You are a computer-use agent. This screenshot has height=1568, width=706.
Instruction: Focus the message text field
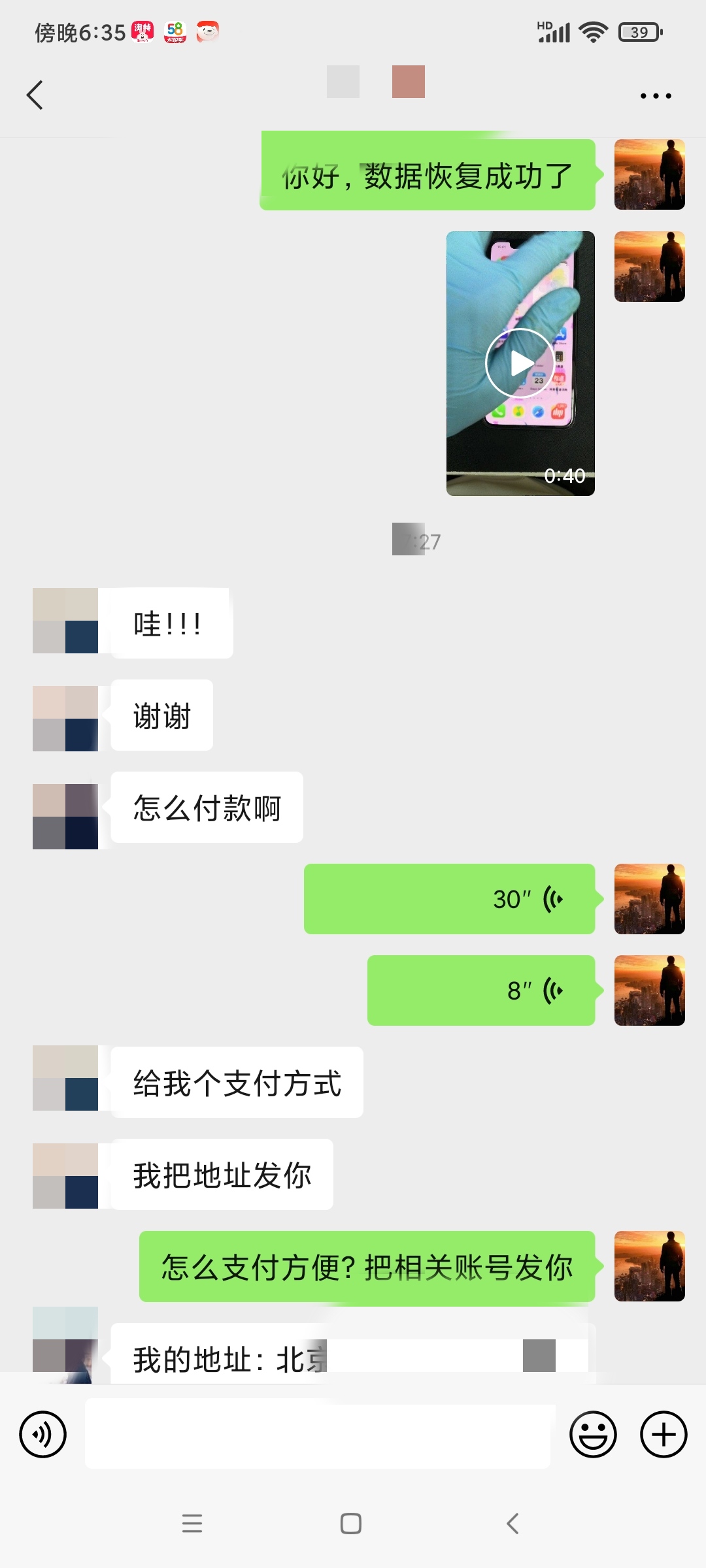point(318,1435)
